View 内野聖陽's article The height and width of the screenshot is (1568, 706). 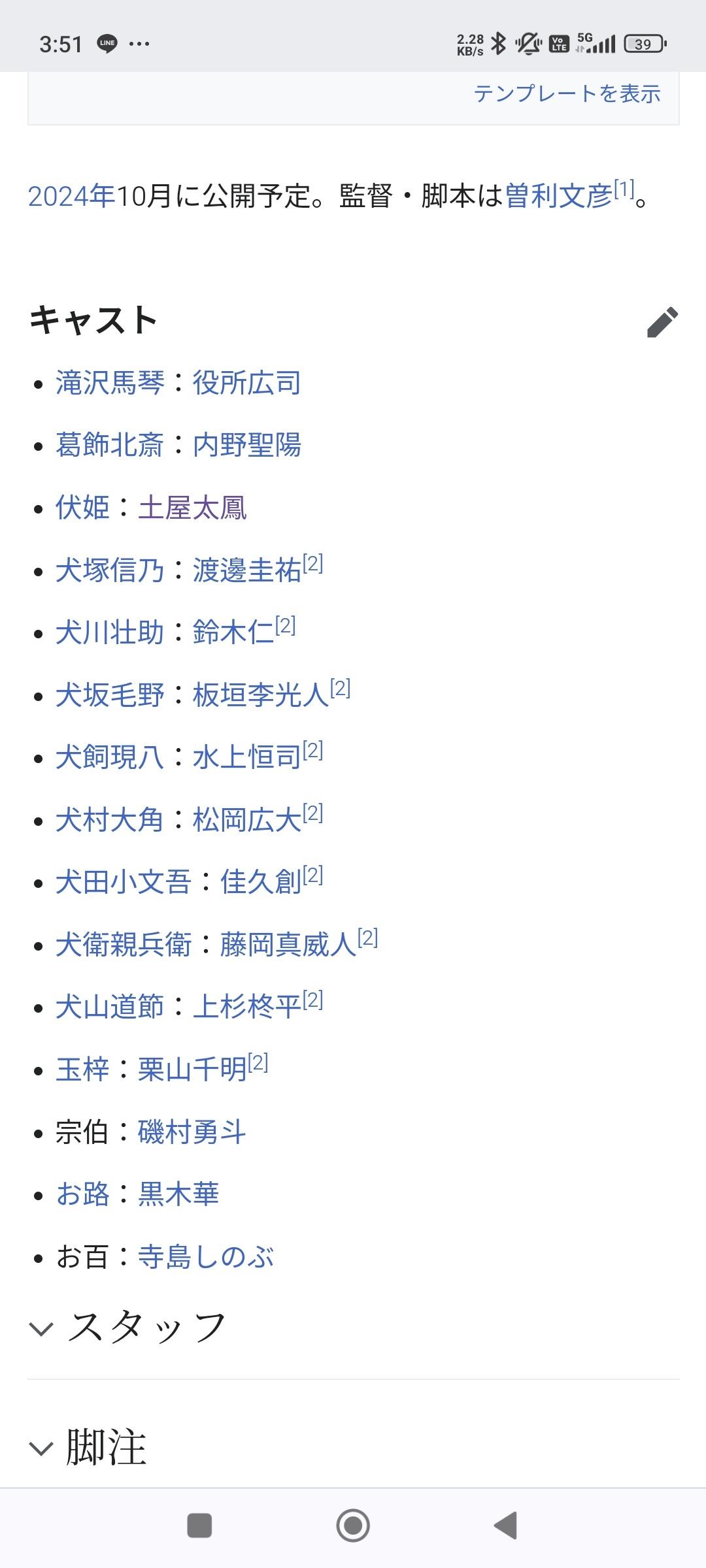[246, 446]
